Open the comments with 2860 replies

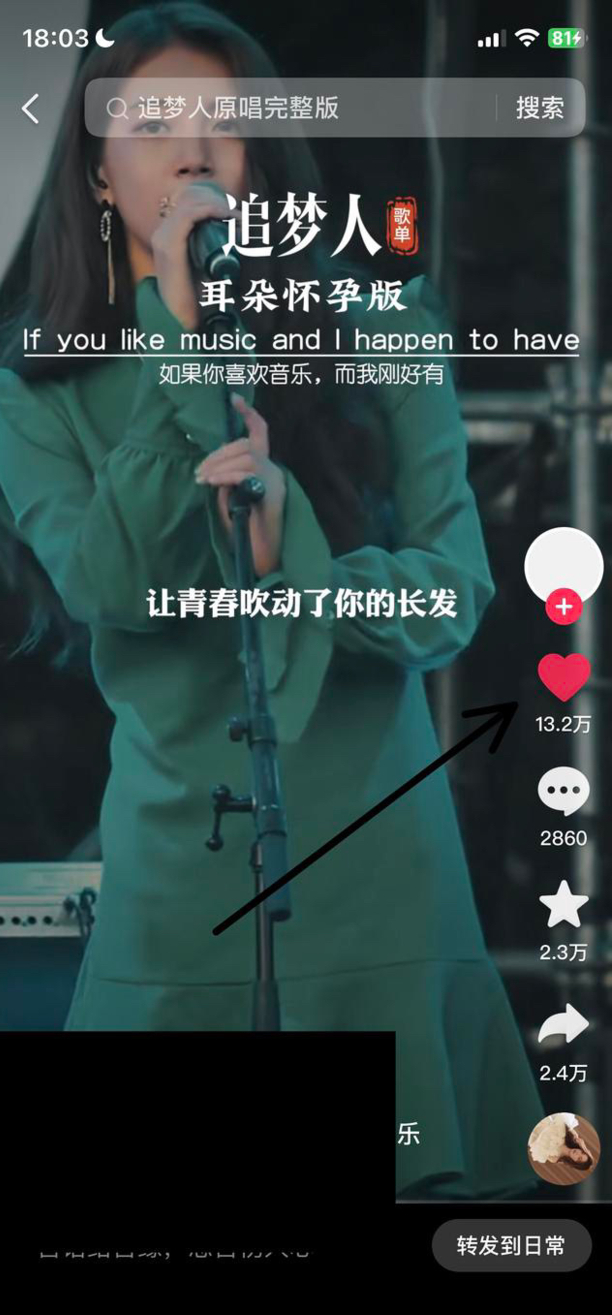pyautogui.click(x=563, y=793)
